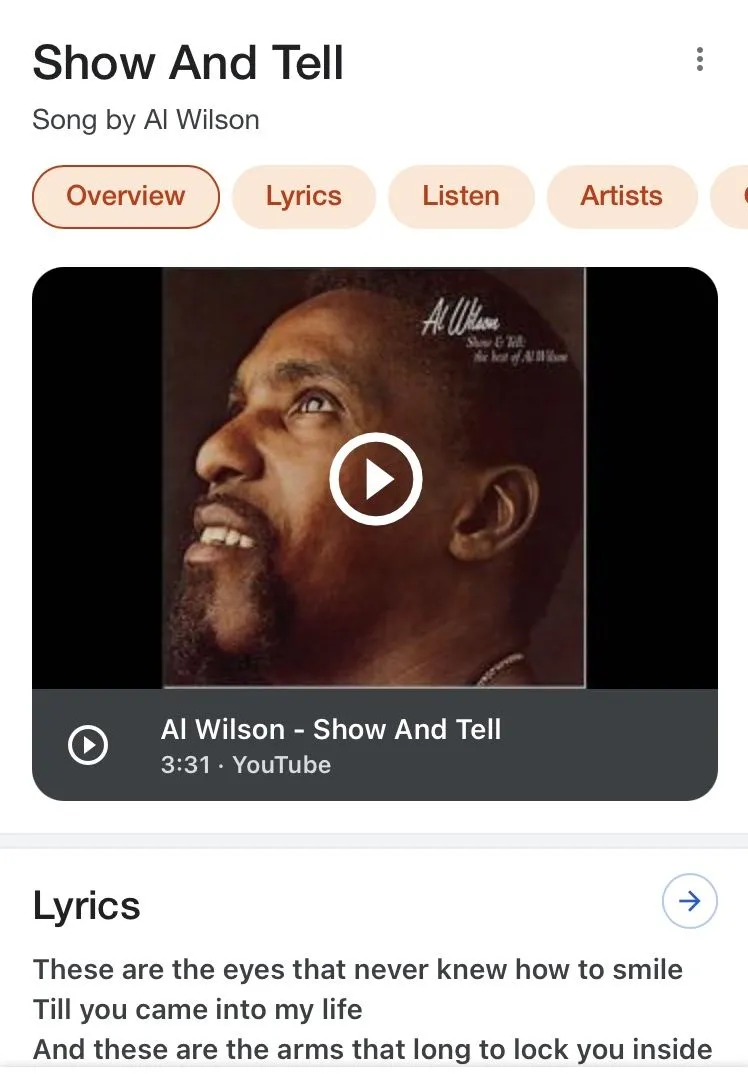748x1074 pixels.
Task: Switch to the Lyrics chip
Action: coord(304,196)
